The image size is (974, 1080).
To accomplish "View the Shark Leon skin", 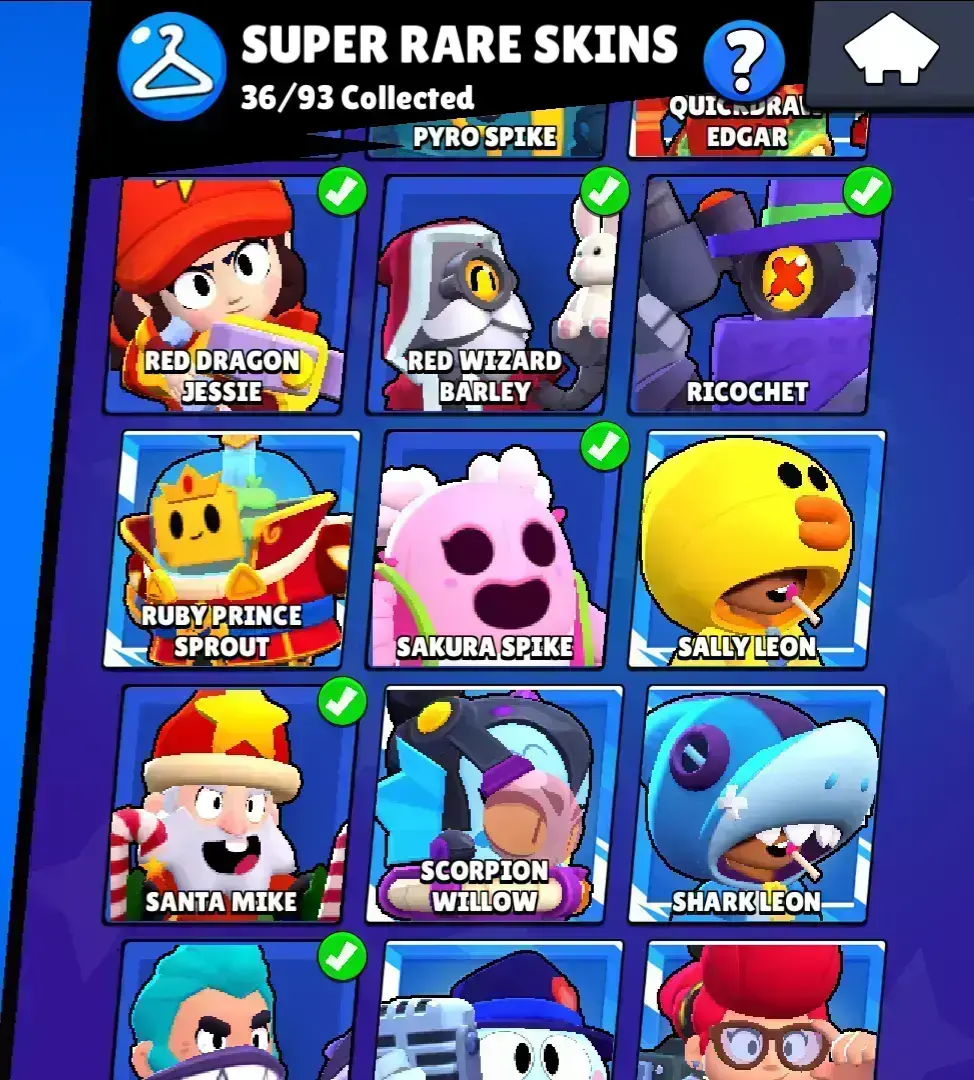I will [x=757, y=805].
